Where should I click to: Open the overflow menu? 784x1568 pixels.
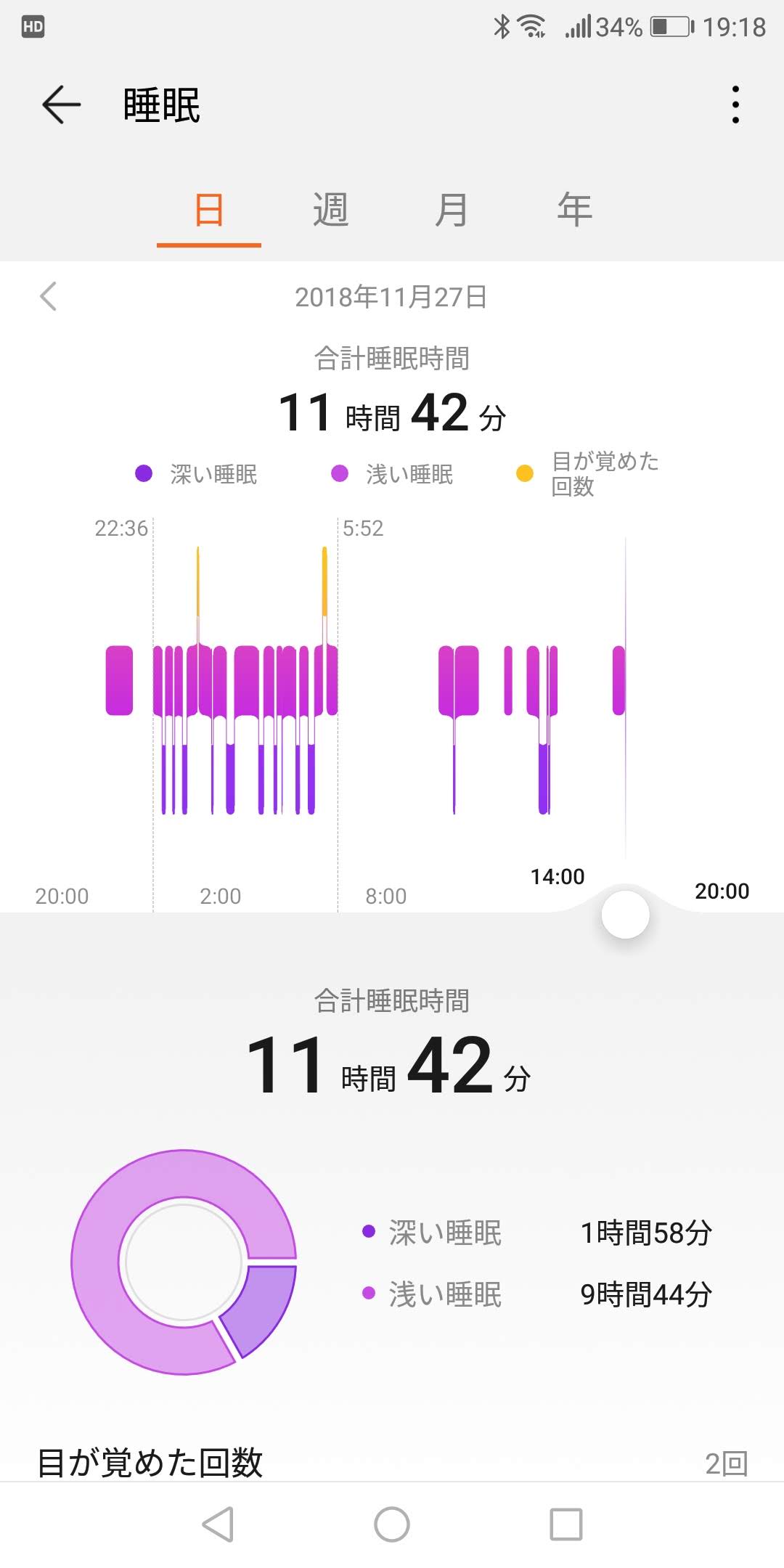[735, 105]
